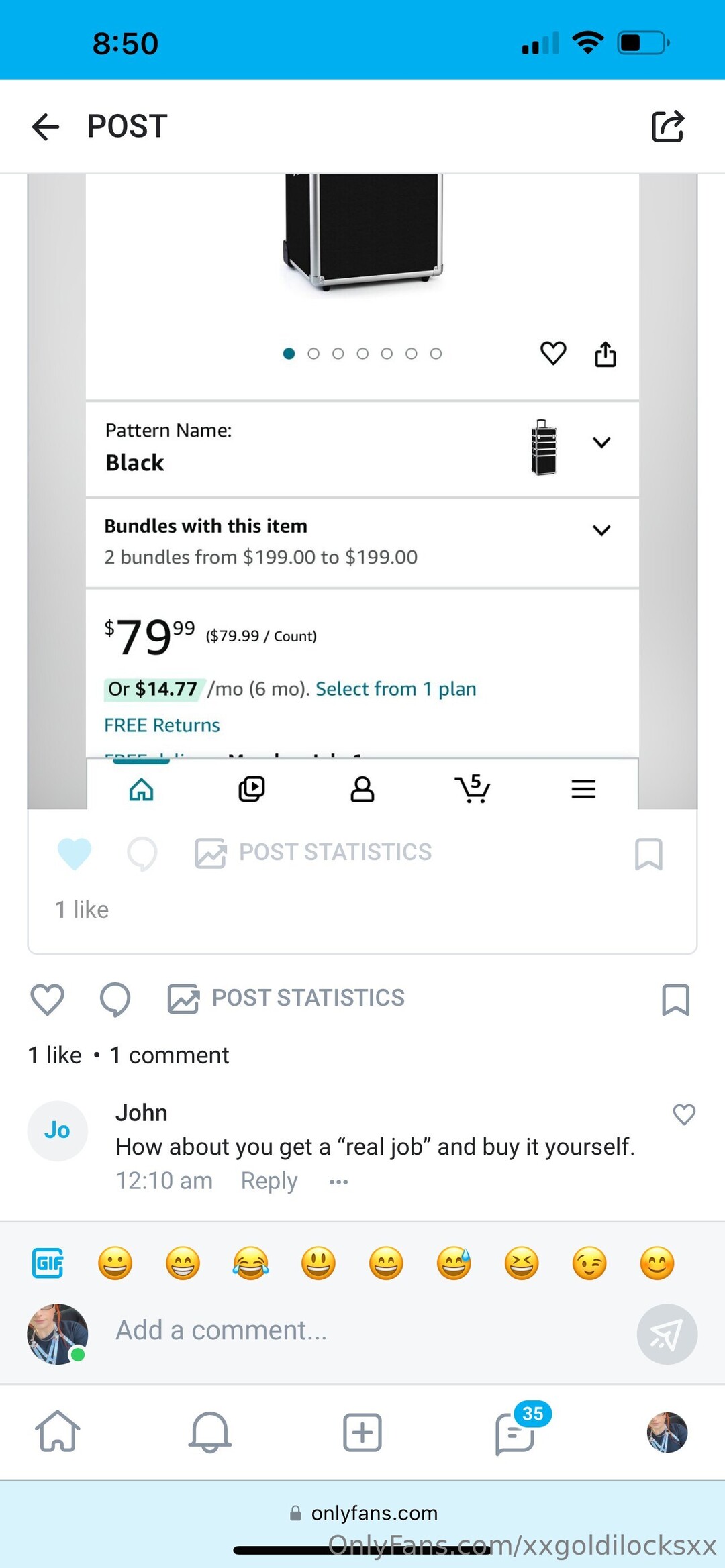Open the comment bubble under the post
Screen dimensions: 725x1568
tap(115, 999)
